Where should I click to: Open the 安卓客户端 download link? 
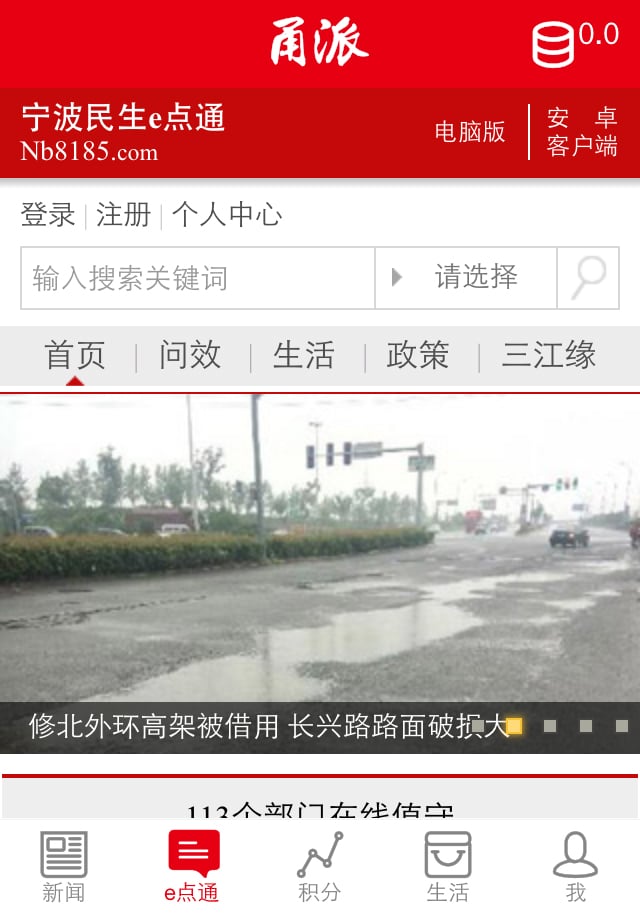pyautogui.click(x=582, y=132)
